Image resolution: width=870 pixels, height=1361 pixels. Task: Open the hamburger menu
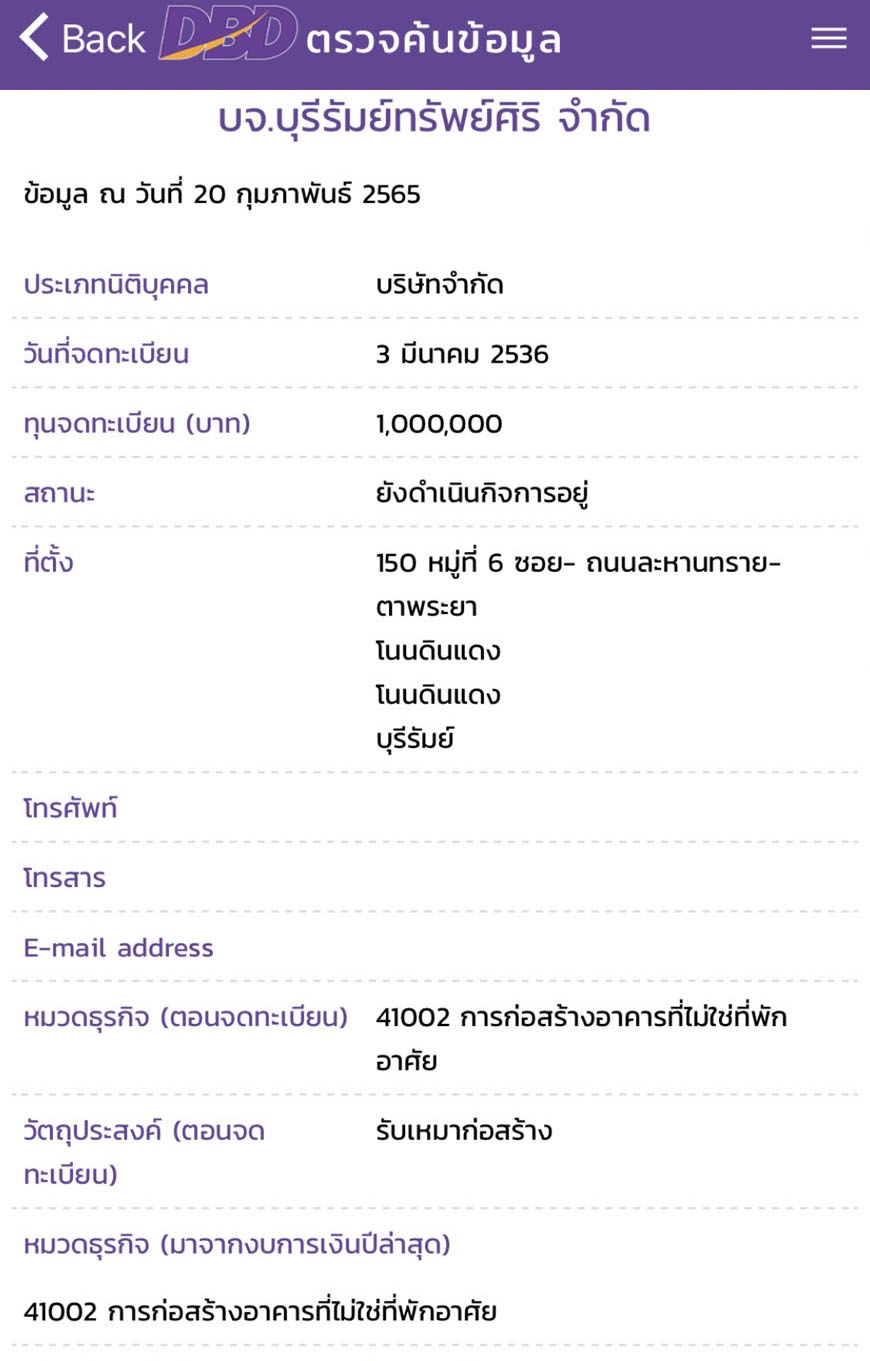(x=828, y=39)
